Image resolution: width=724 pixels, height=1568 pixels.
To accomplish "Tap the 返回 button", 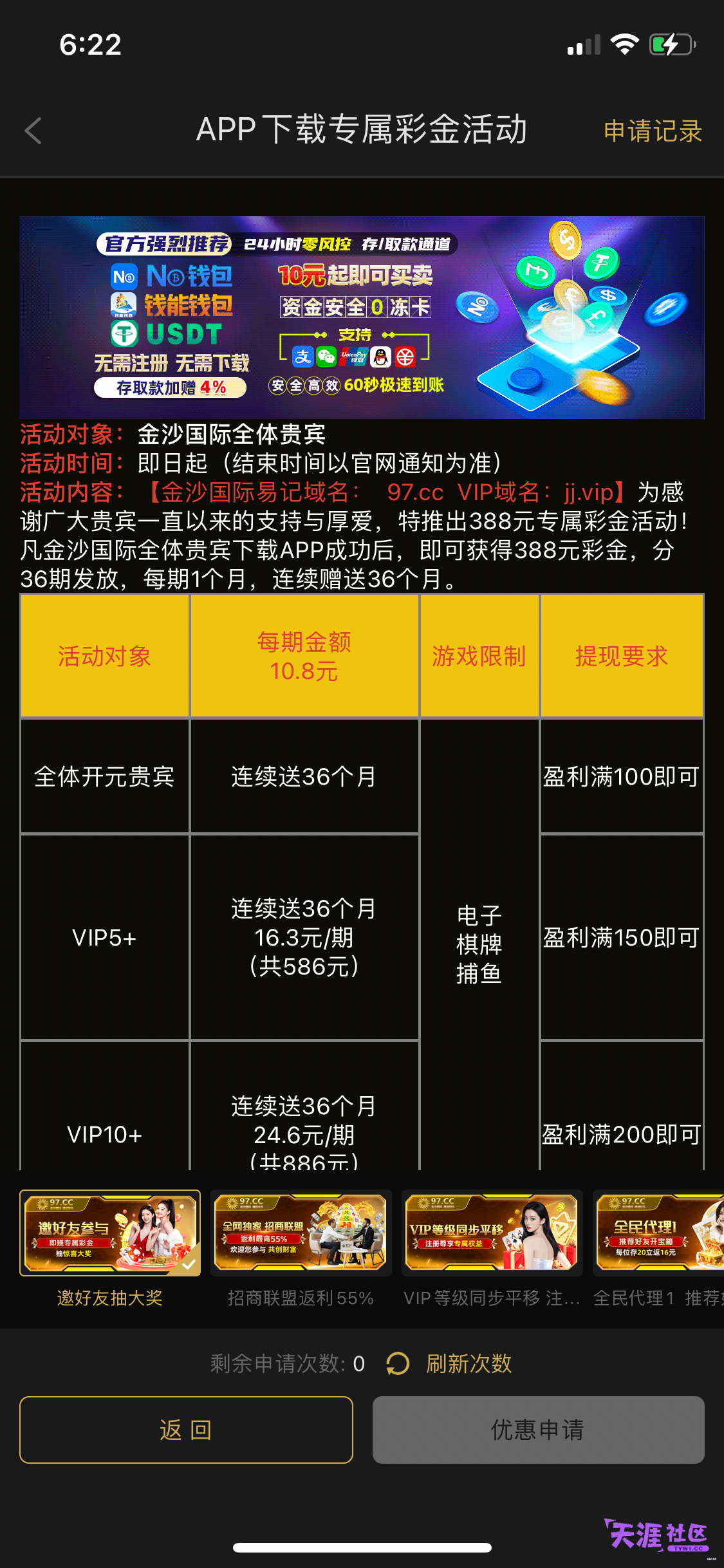I will click(x=186, y=1430).
